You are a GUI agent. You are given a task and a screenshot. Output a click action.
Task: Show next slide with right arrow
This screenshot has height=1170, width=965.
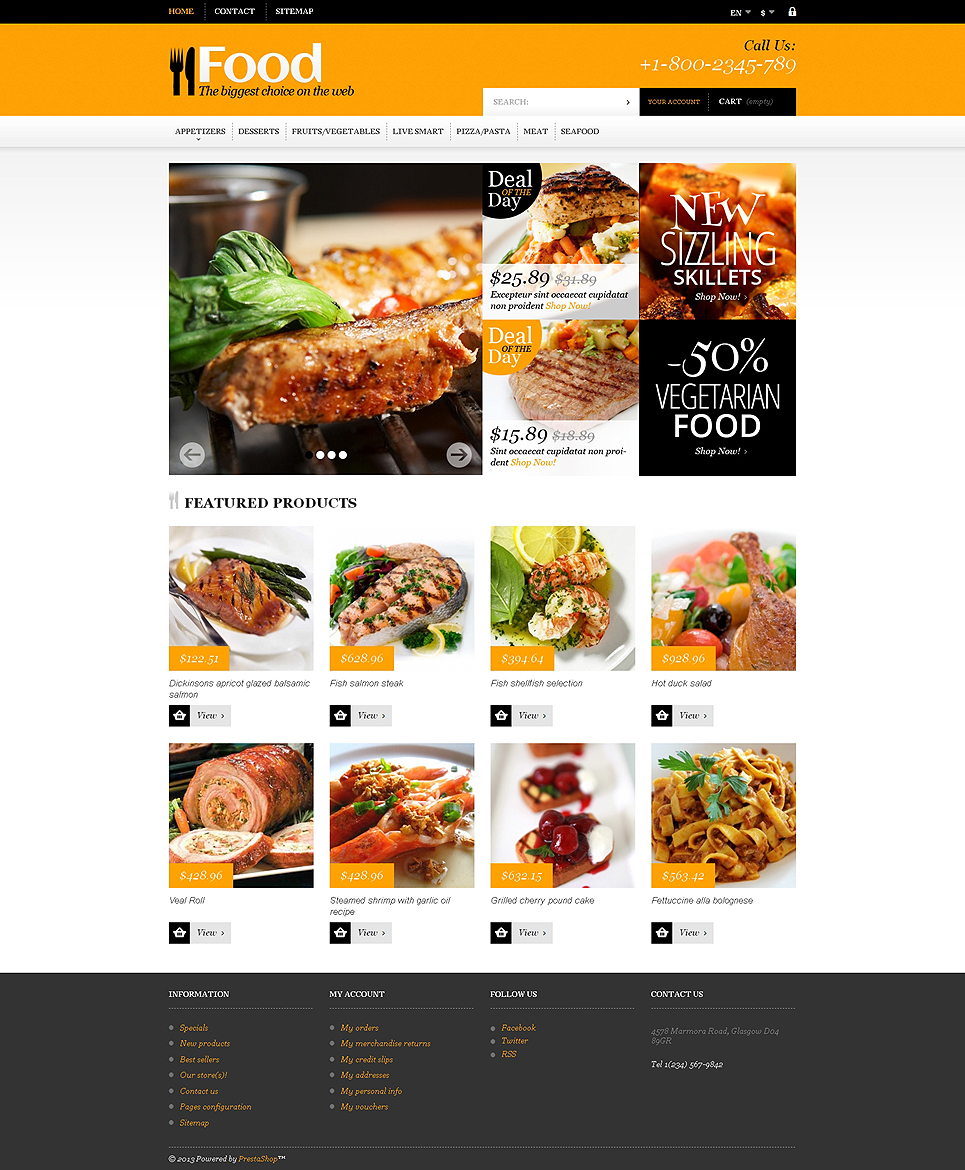(459, 455)
